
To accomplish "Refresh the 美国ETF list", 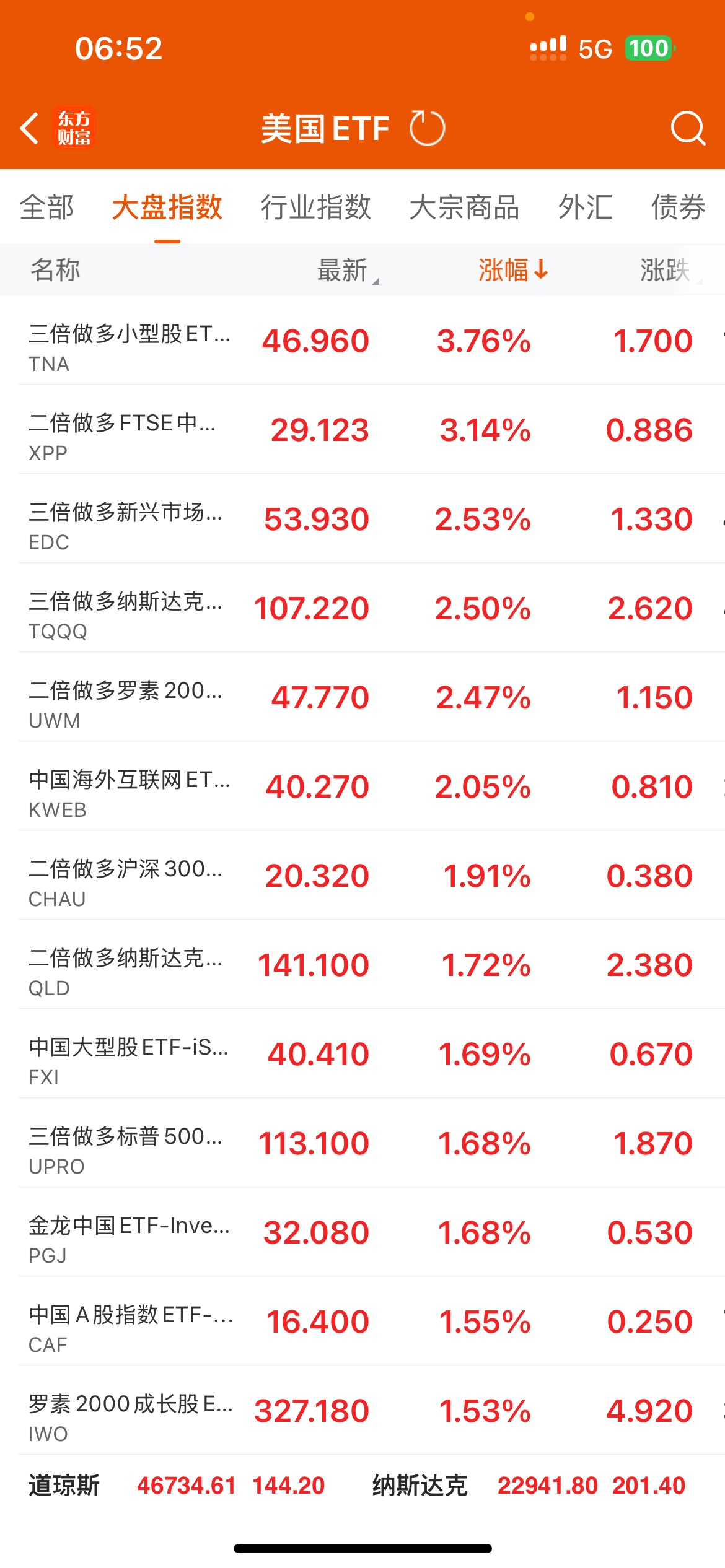I will pos(427,128).
